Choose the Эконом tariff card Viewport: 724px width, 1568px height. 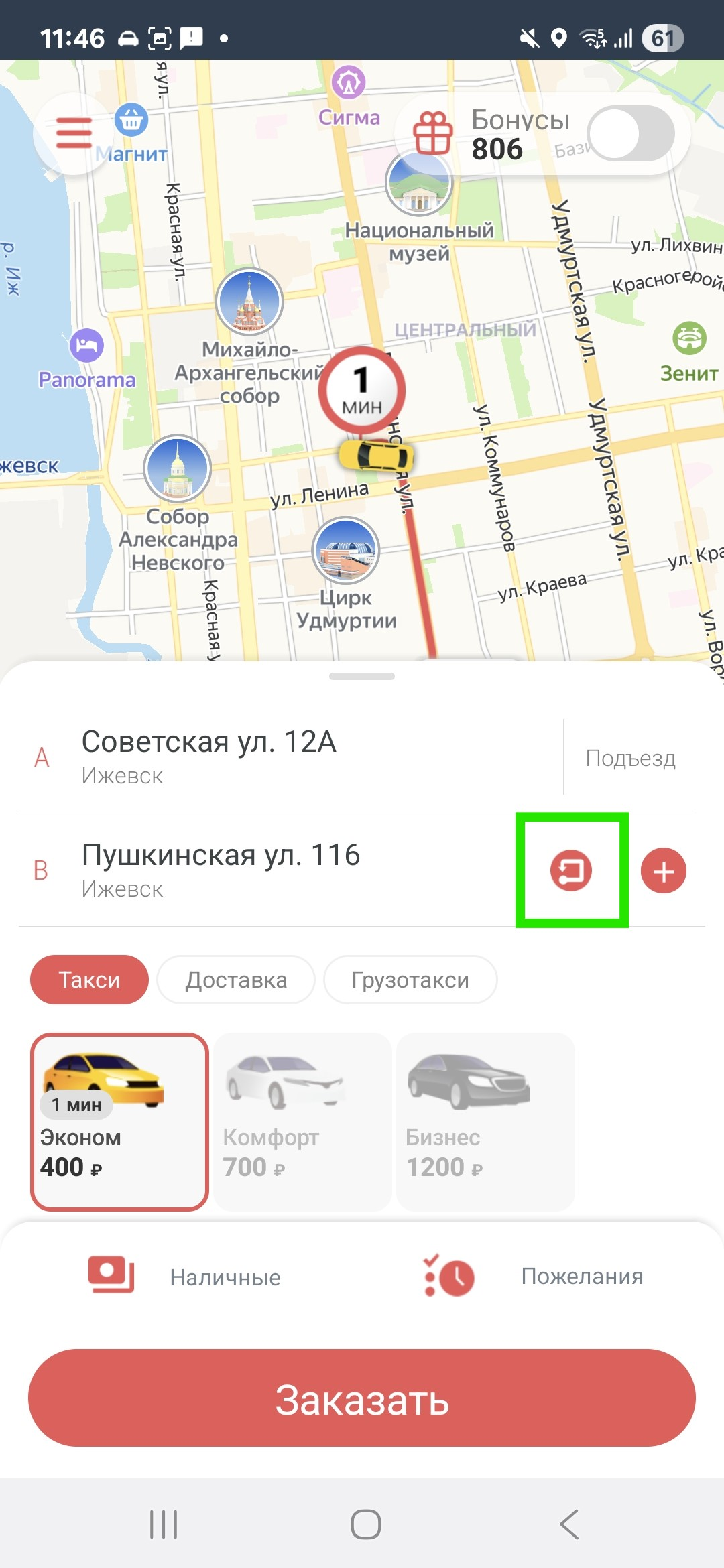[119, 1122]
